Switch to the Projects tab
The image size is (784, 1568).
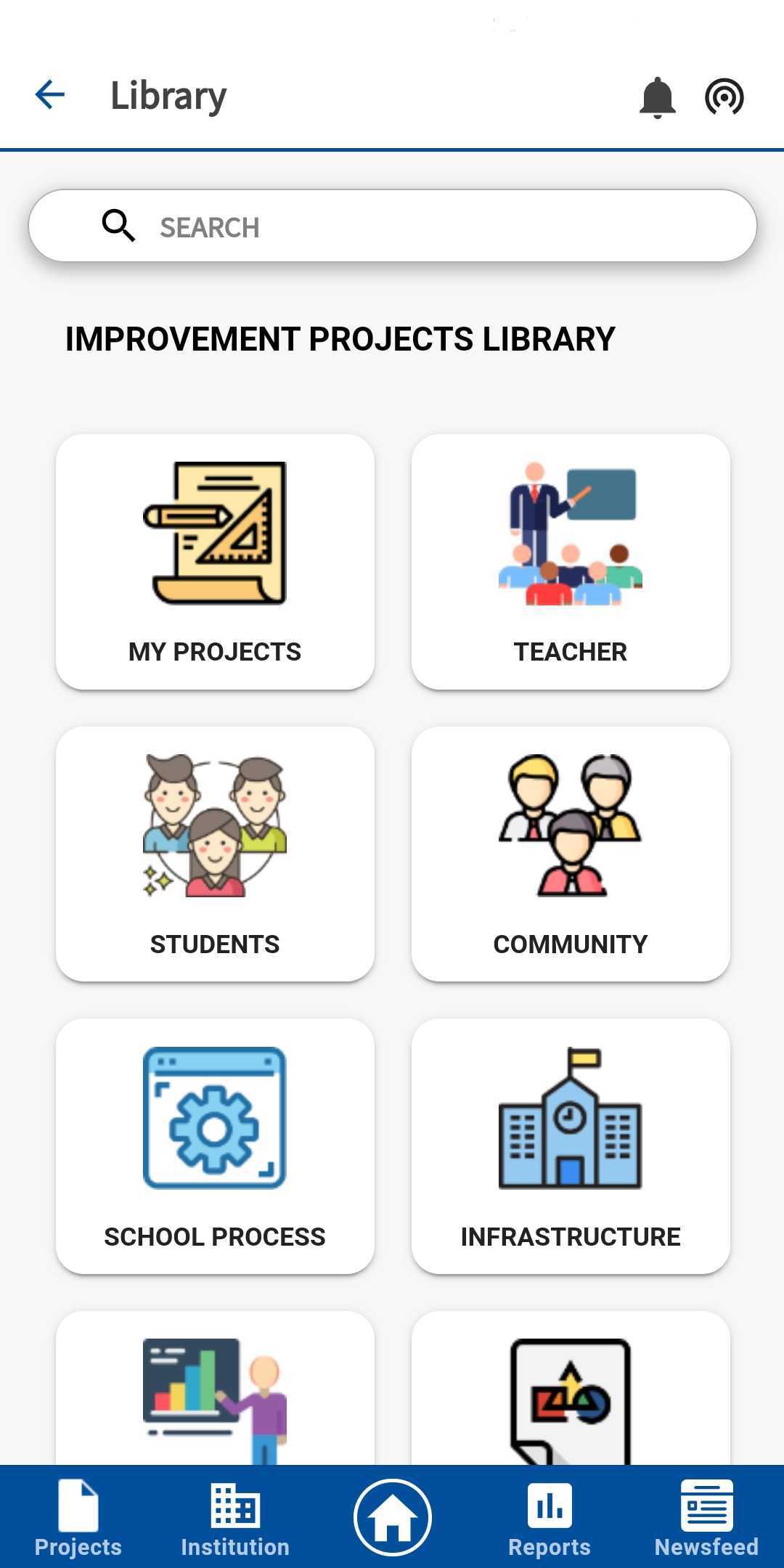pos(78,1518)
